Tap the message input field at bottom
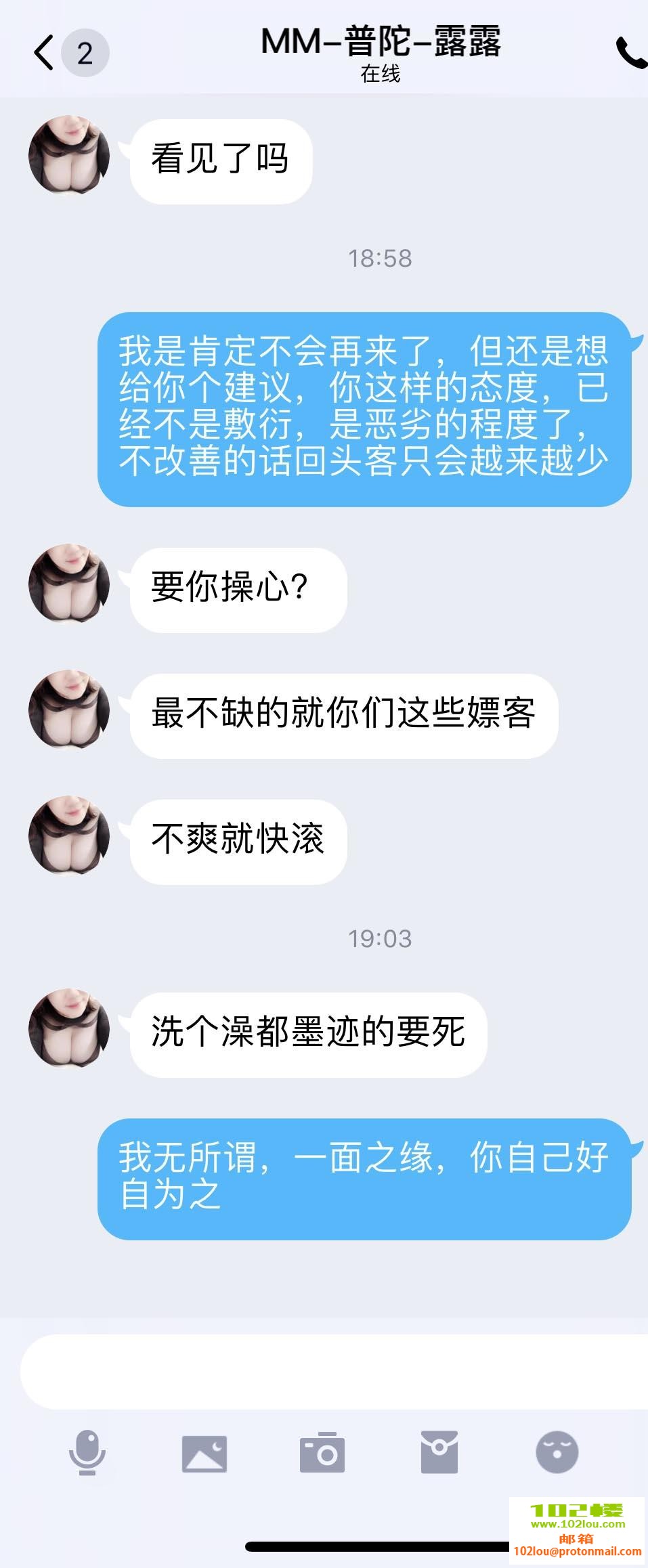 point(325,1374)
